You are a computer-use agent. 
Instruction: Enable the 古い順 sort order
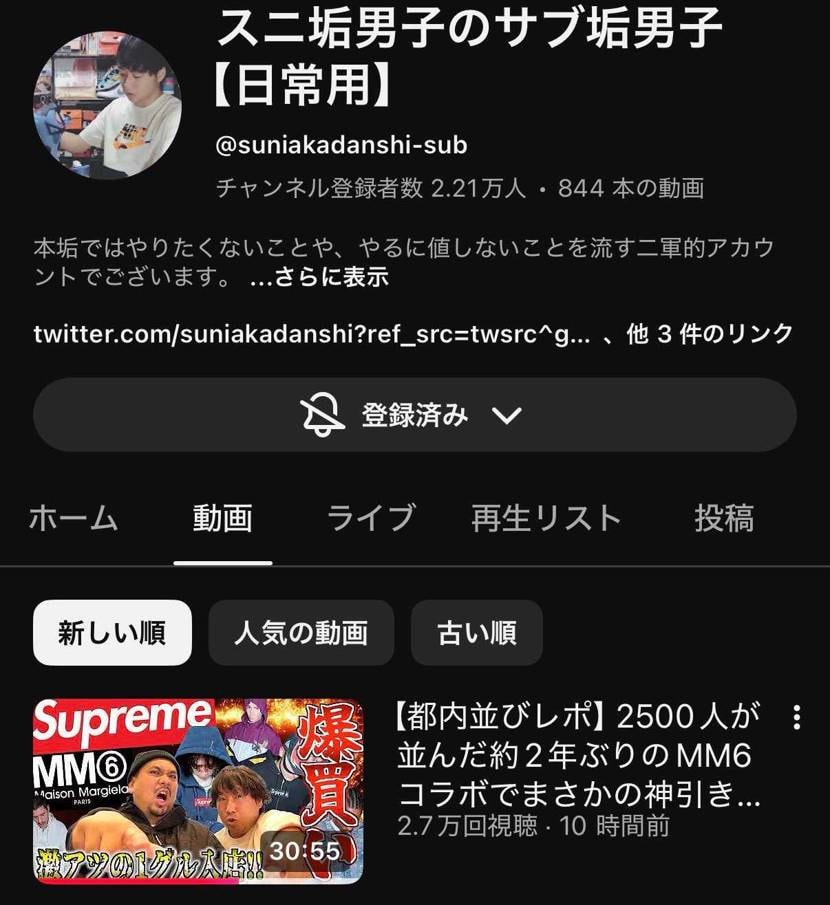click(477, 632)
